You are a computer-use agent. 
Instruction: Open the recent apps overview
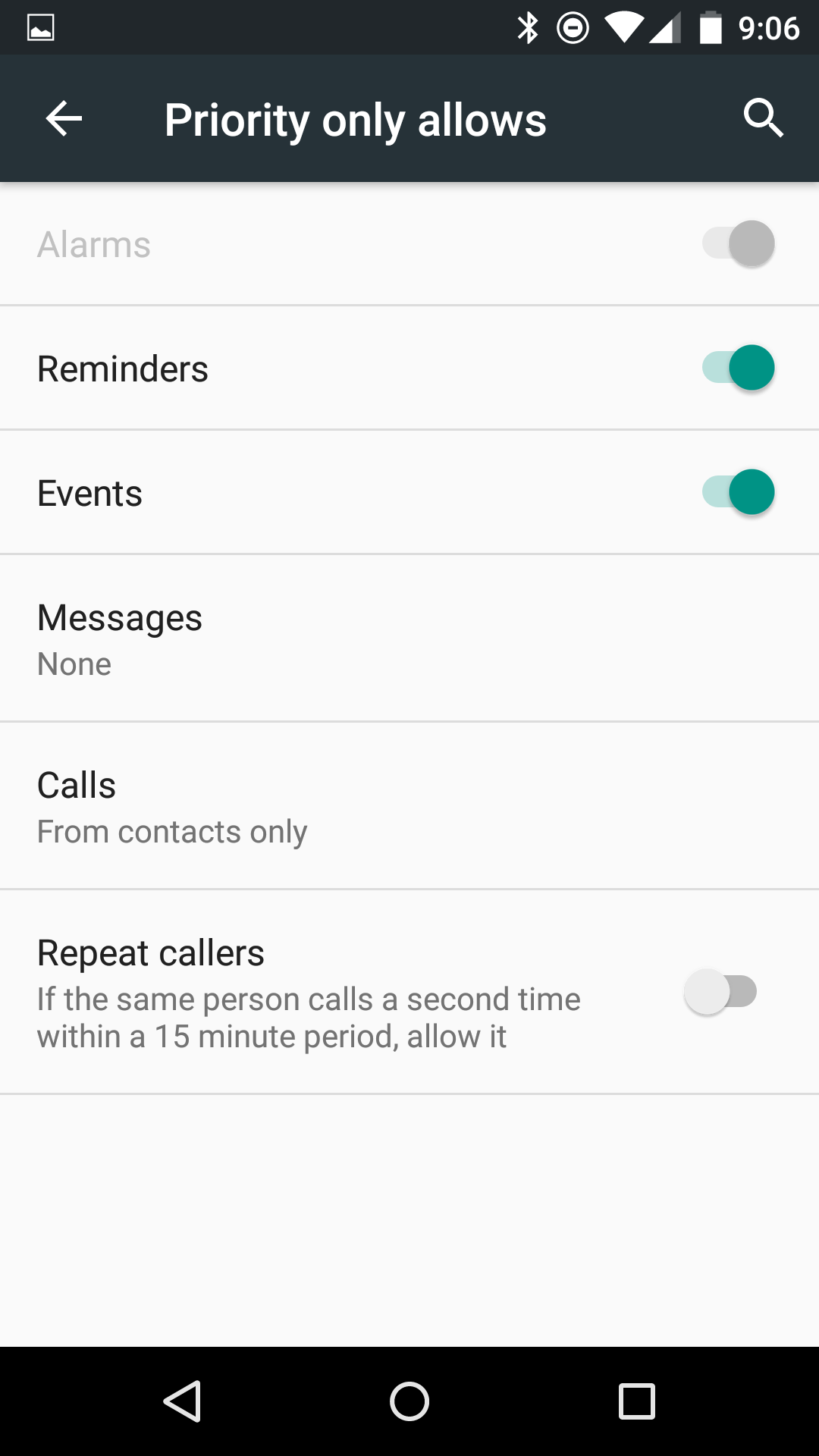pos(637,1401)
